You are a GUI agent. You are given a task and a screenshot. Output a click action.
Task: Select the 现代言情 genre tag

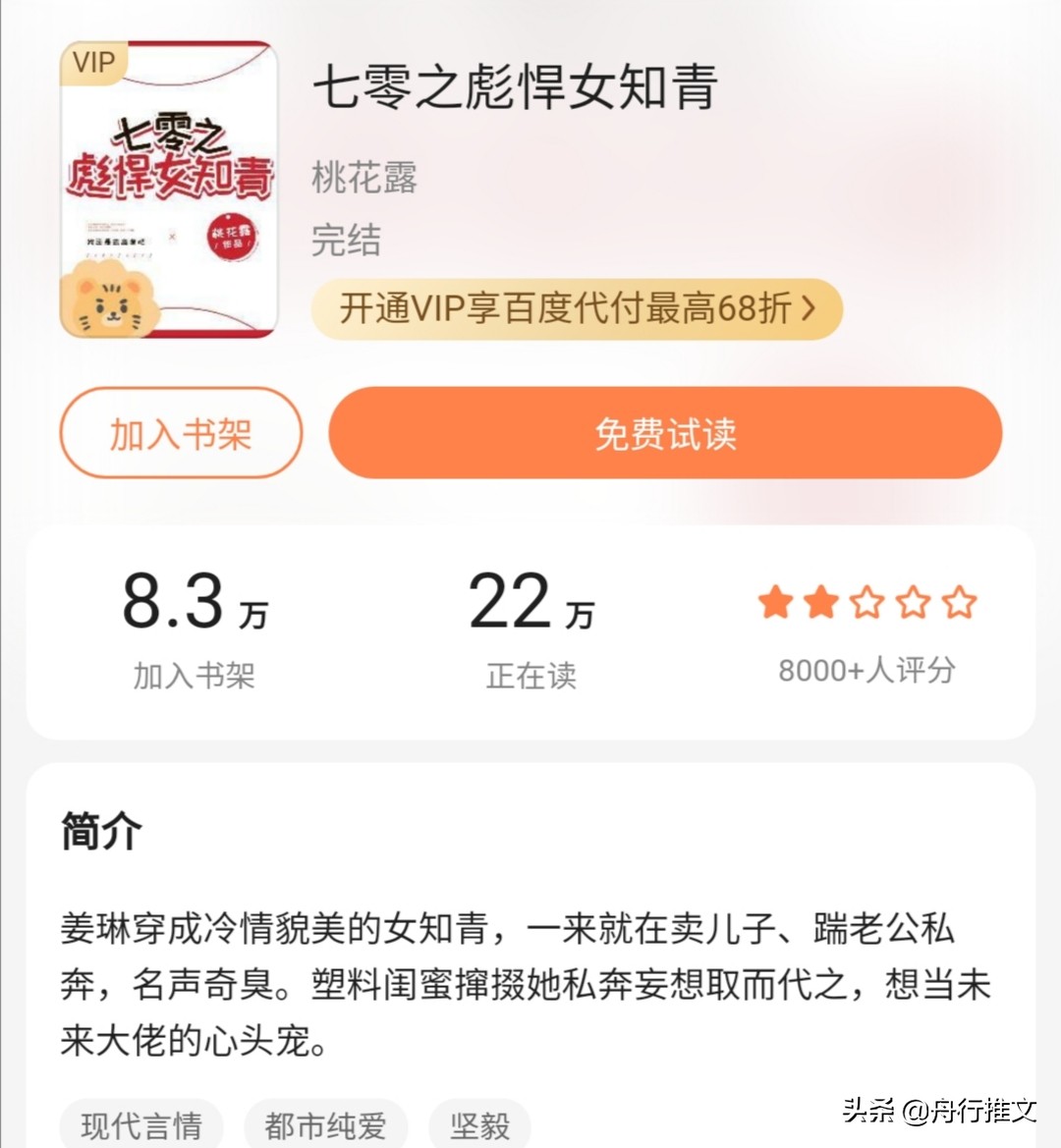pos(140,1125)
